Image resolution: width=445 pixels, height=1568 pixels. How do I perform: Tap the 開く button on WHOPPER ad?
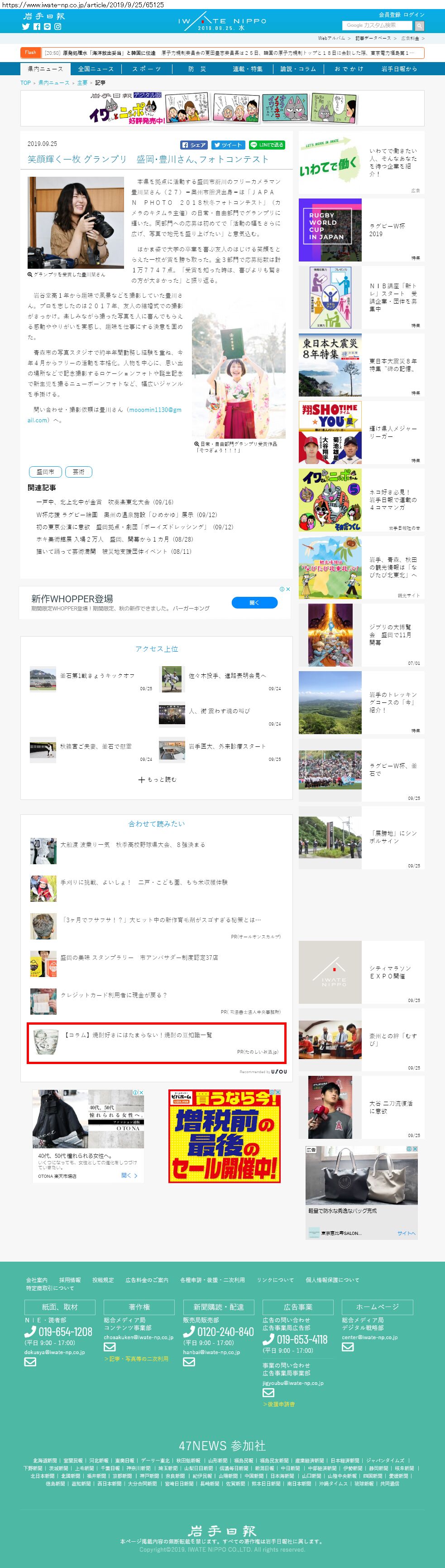[254, 603]
